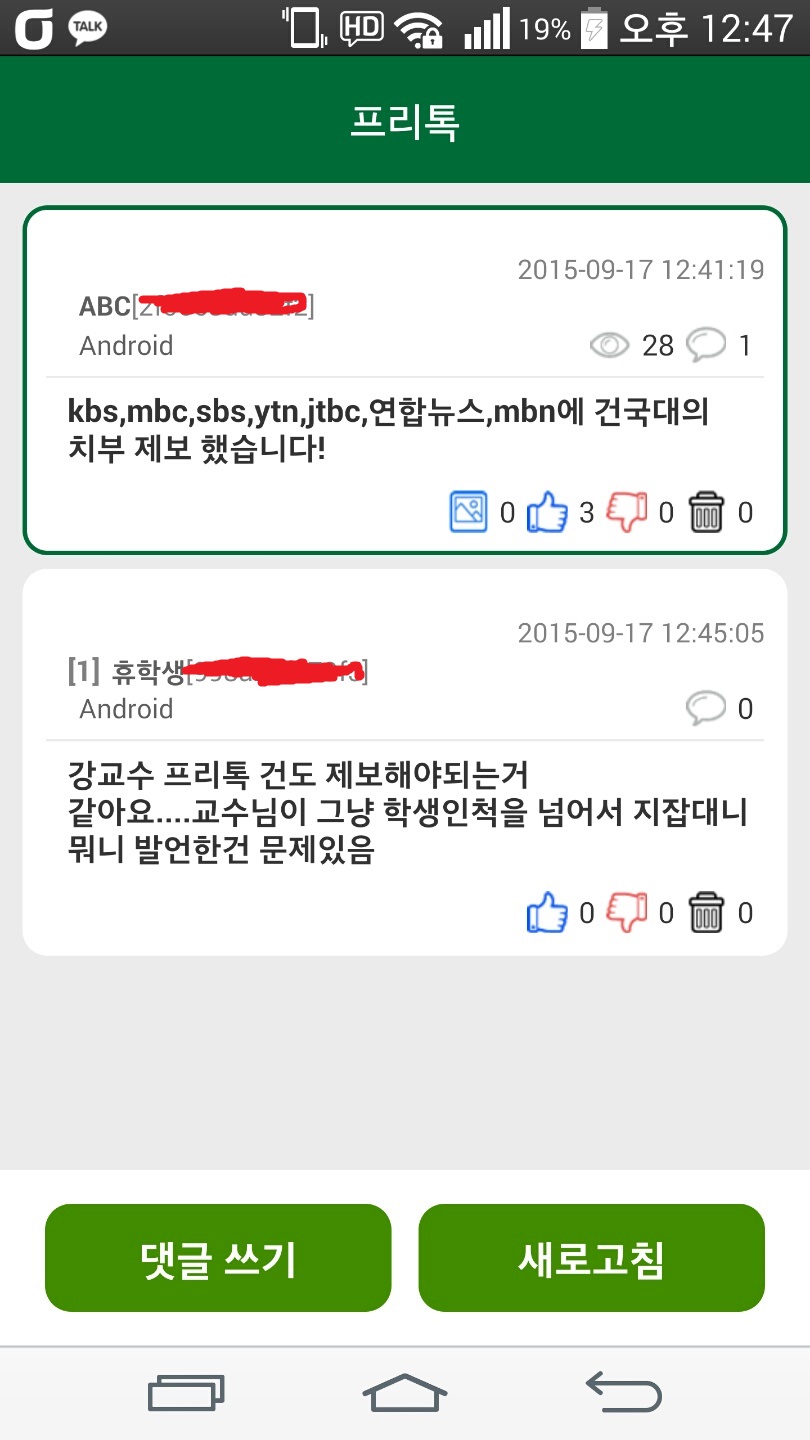Open the reply bubble on 휴학생's comment
This screenshot has height=1440, width=810.
706,709
